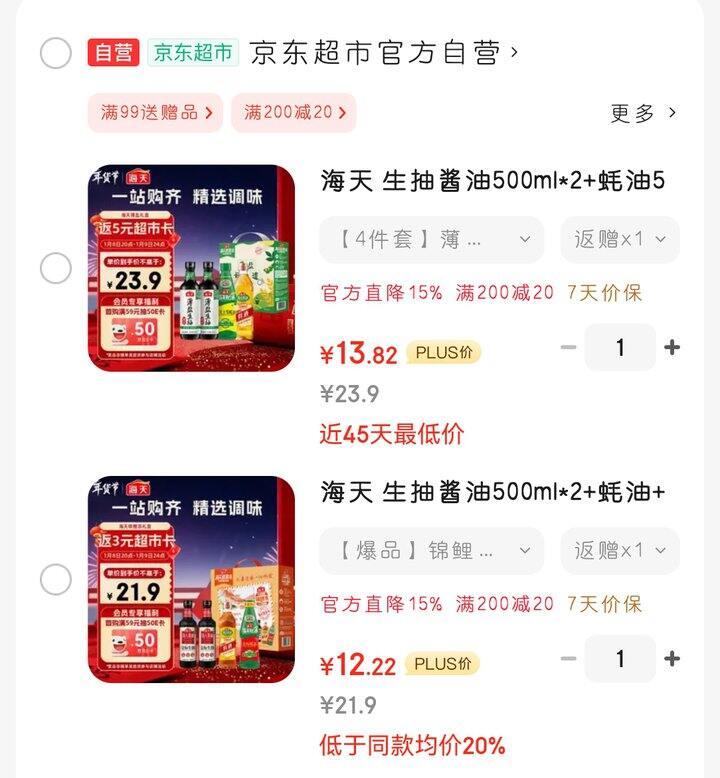
Task: Select the ¥13.82 soy sauce item checkbox
Action: [56, 268]
